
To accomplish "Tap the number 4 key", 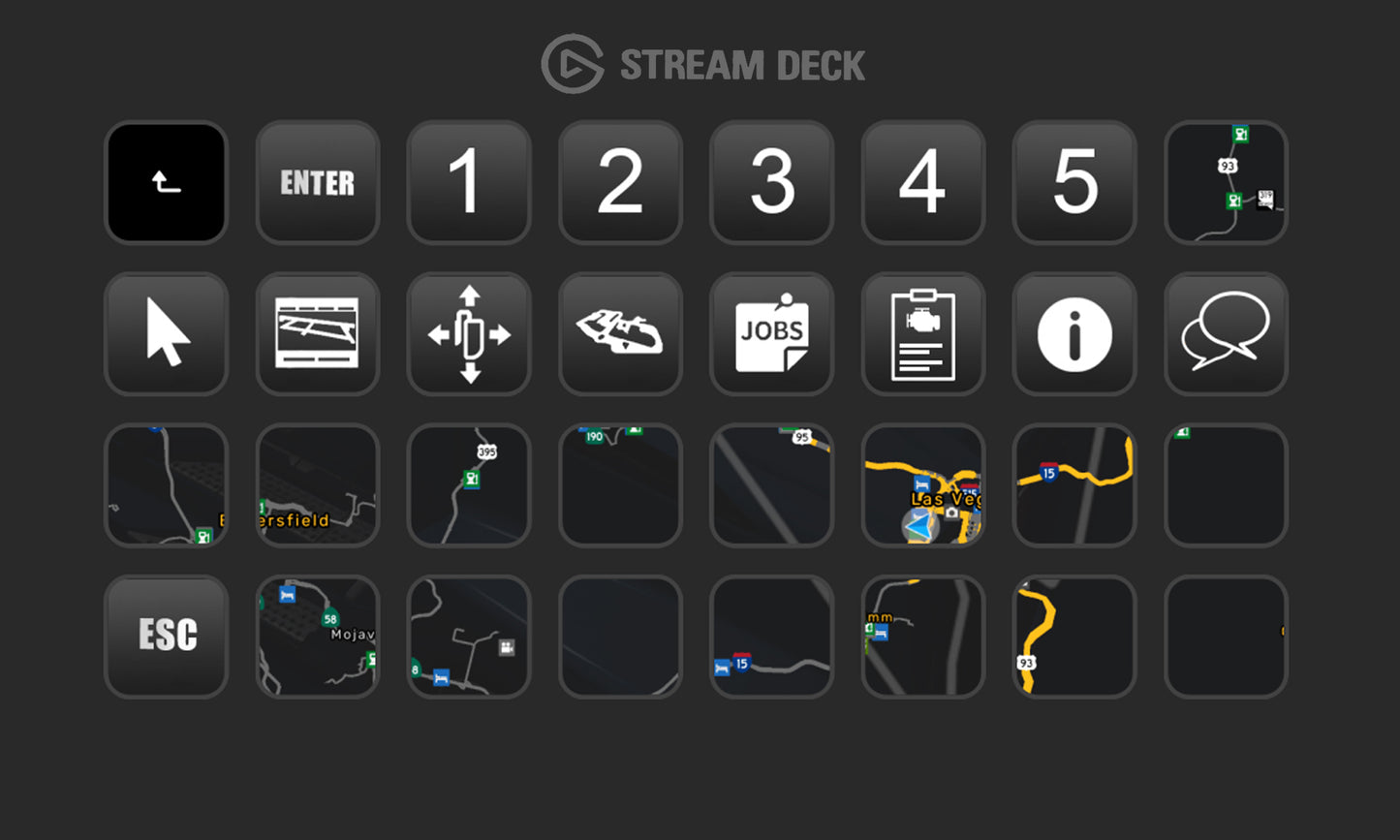I will (922, 182).
